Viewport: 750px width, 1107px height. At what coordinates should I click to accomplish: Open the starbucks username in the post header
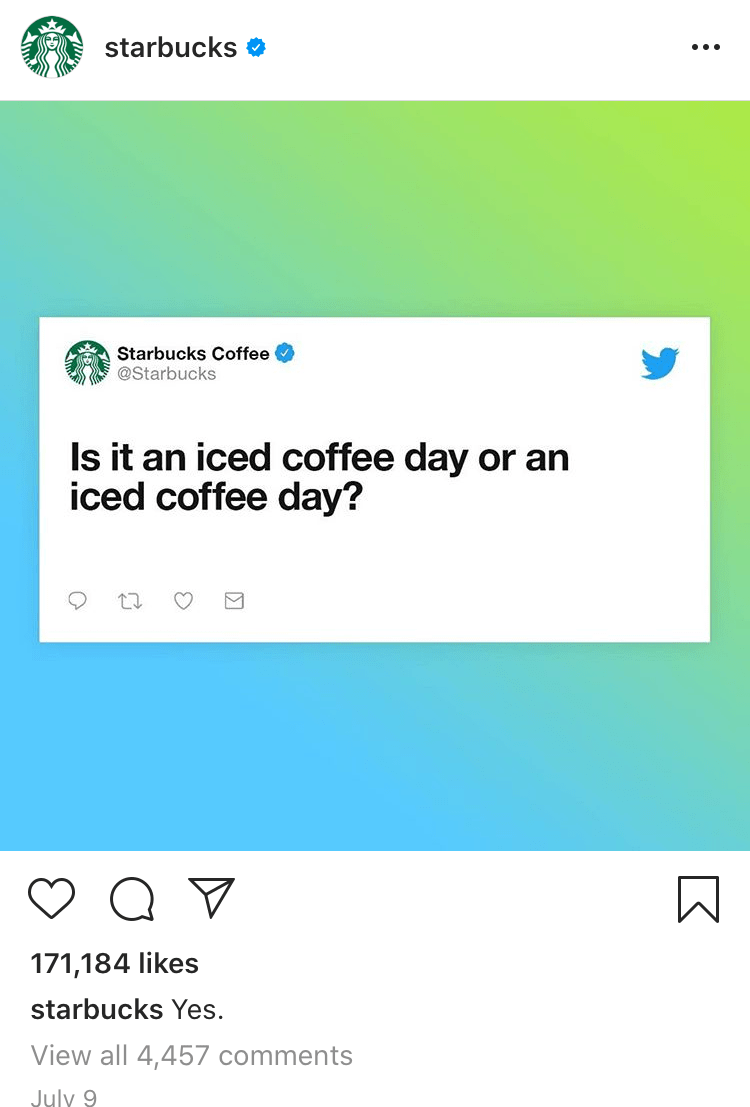(x=170, y=47)
